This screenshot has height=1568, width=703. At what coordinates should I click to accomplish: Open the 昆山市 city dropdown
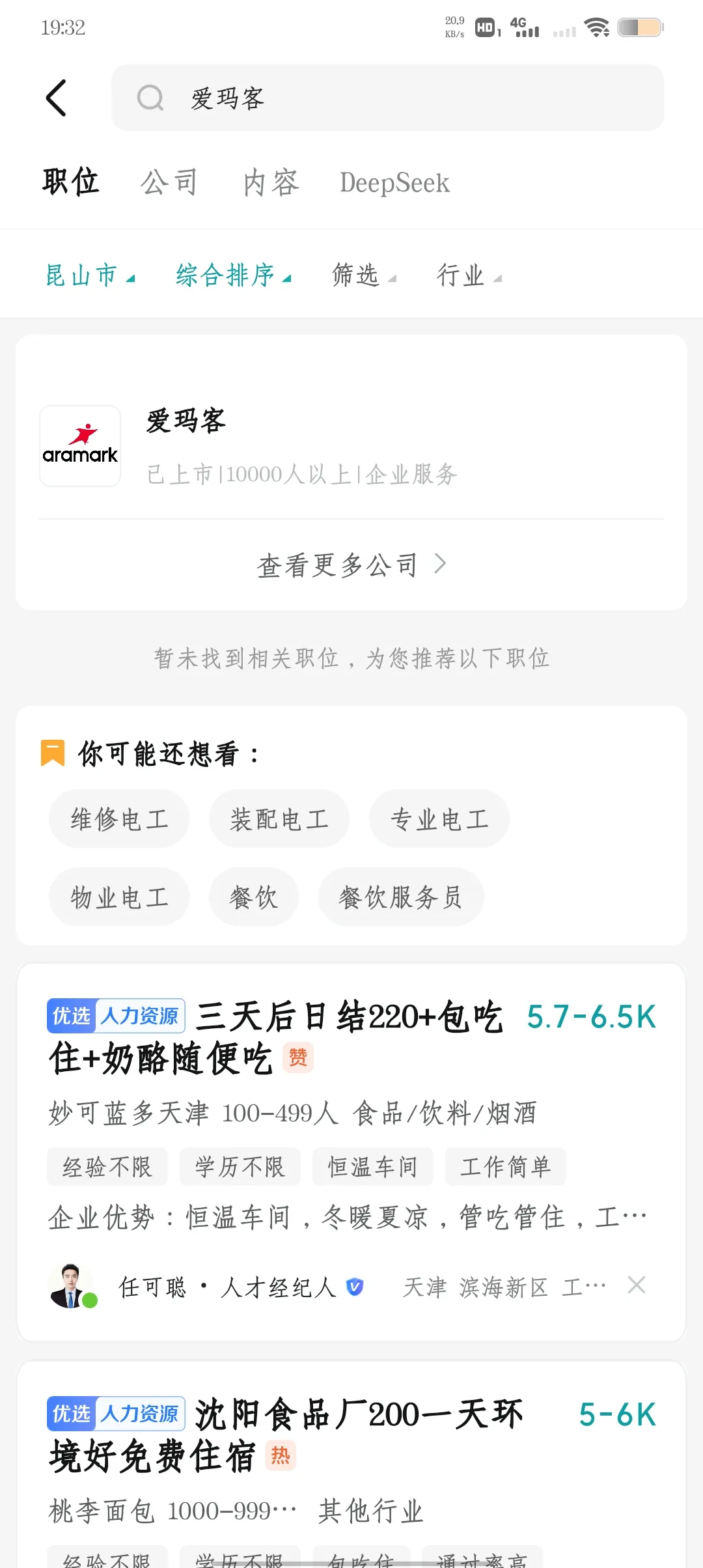point(90,275)
